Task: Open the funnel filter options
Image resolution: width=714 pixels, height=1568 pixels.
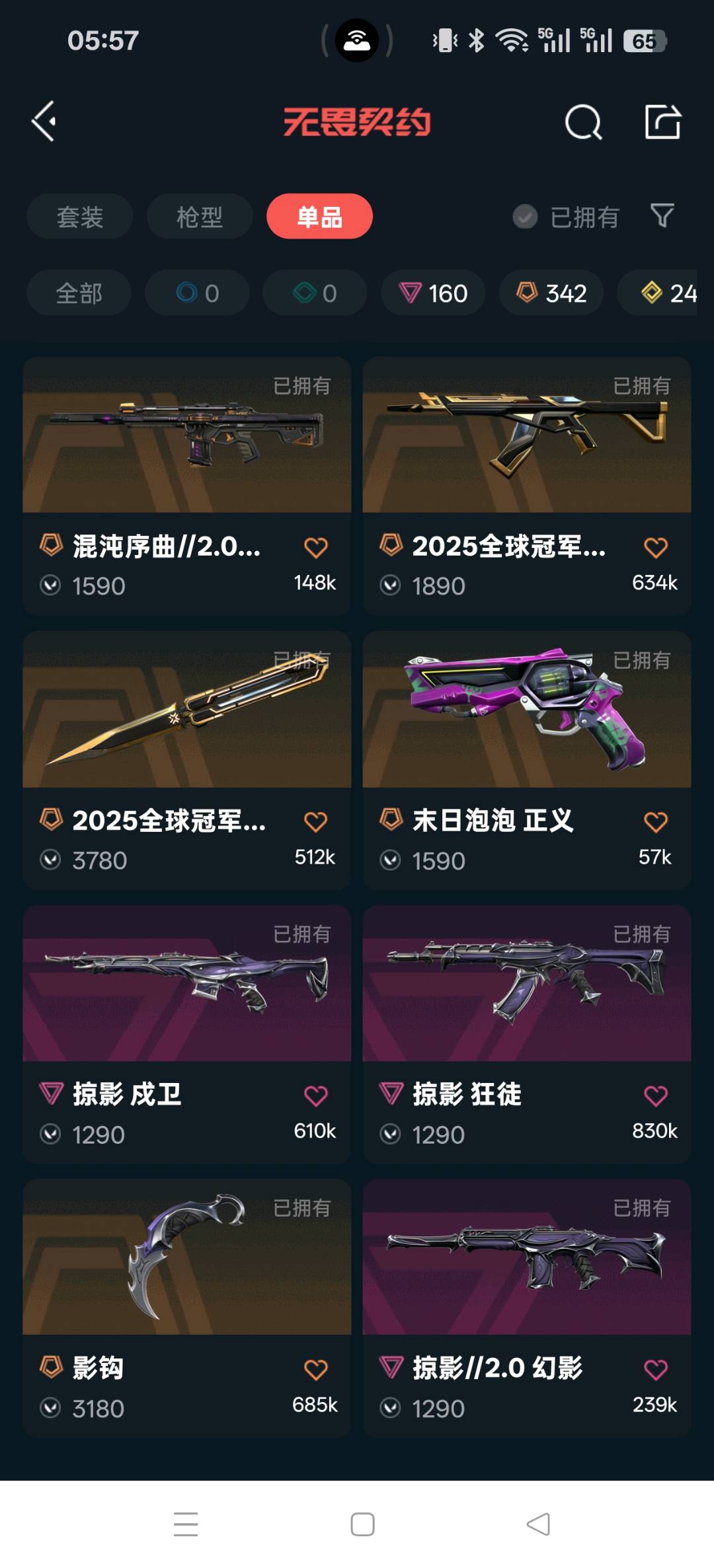Action: pyautogui.click(x=662, y=215)
